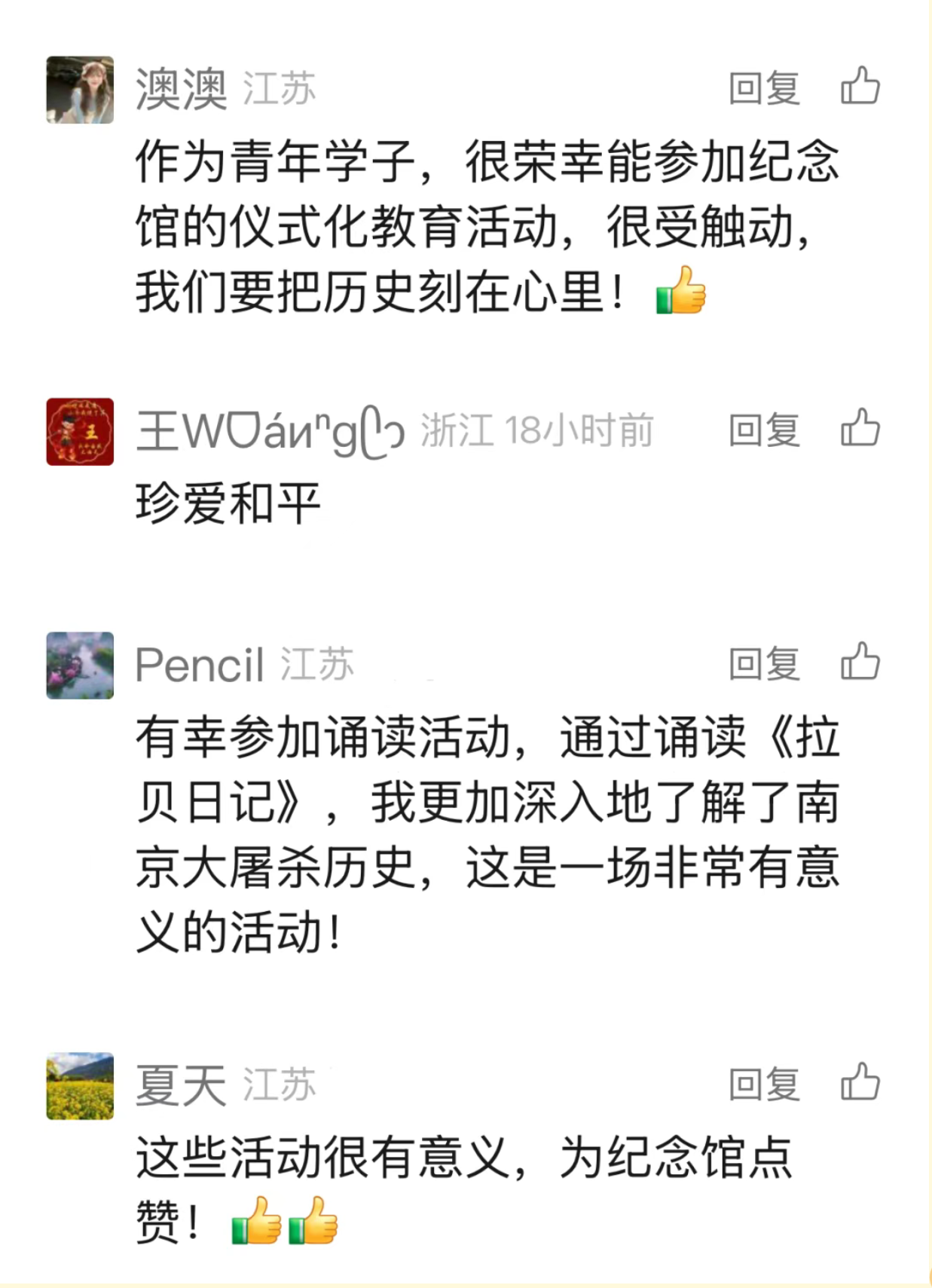932x1288 pixels.
Task: Like 夏天's comment
Action: coord(860,1082)
